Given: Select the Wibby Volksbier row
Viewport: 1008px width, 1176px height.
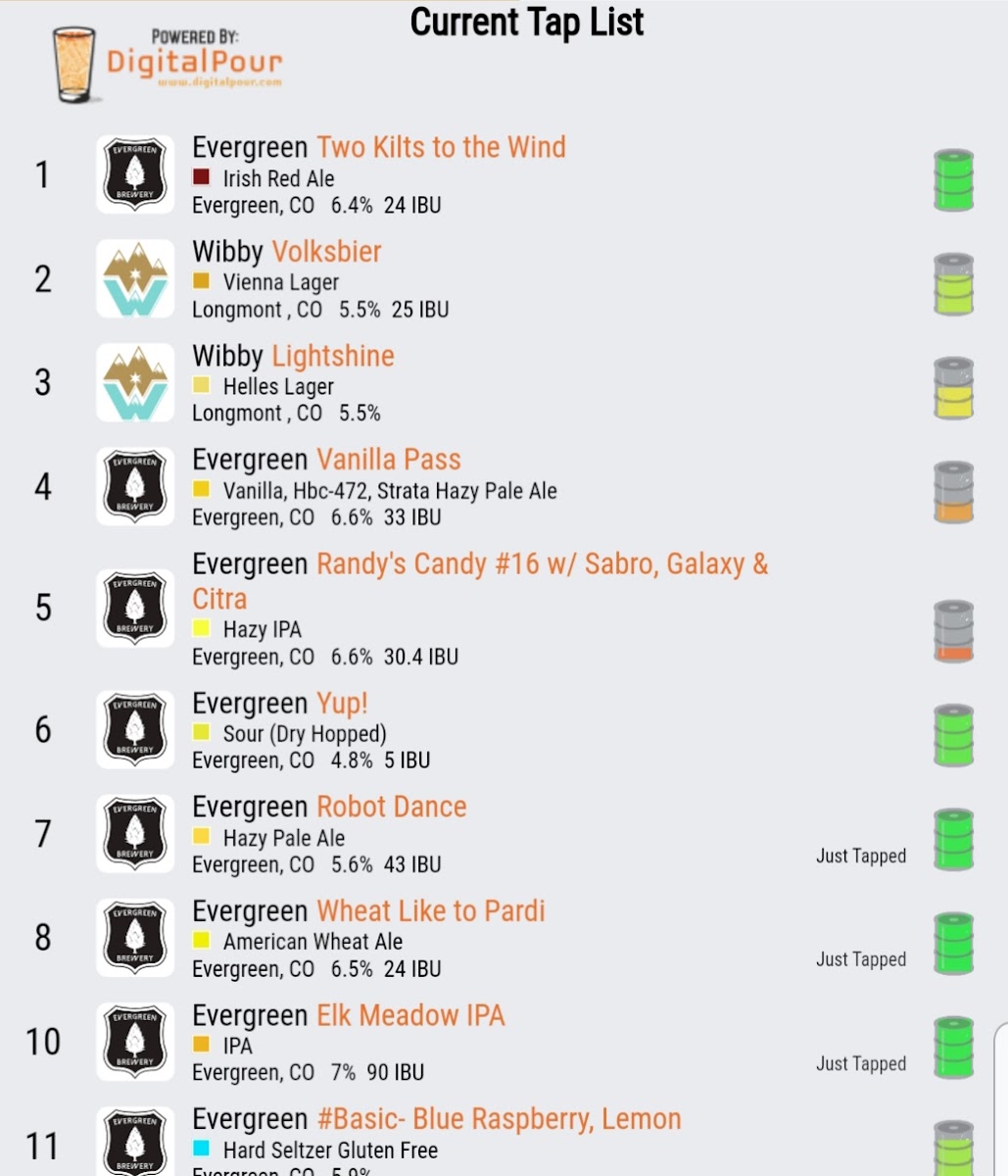Looking at the screenshot, I should pyautogui.click(x=326, y=252).
